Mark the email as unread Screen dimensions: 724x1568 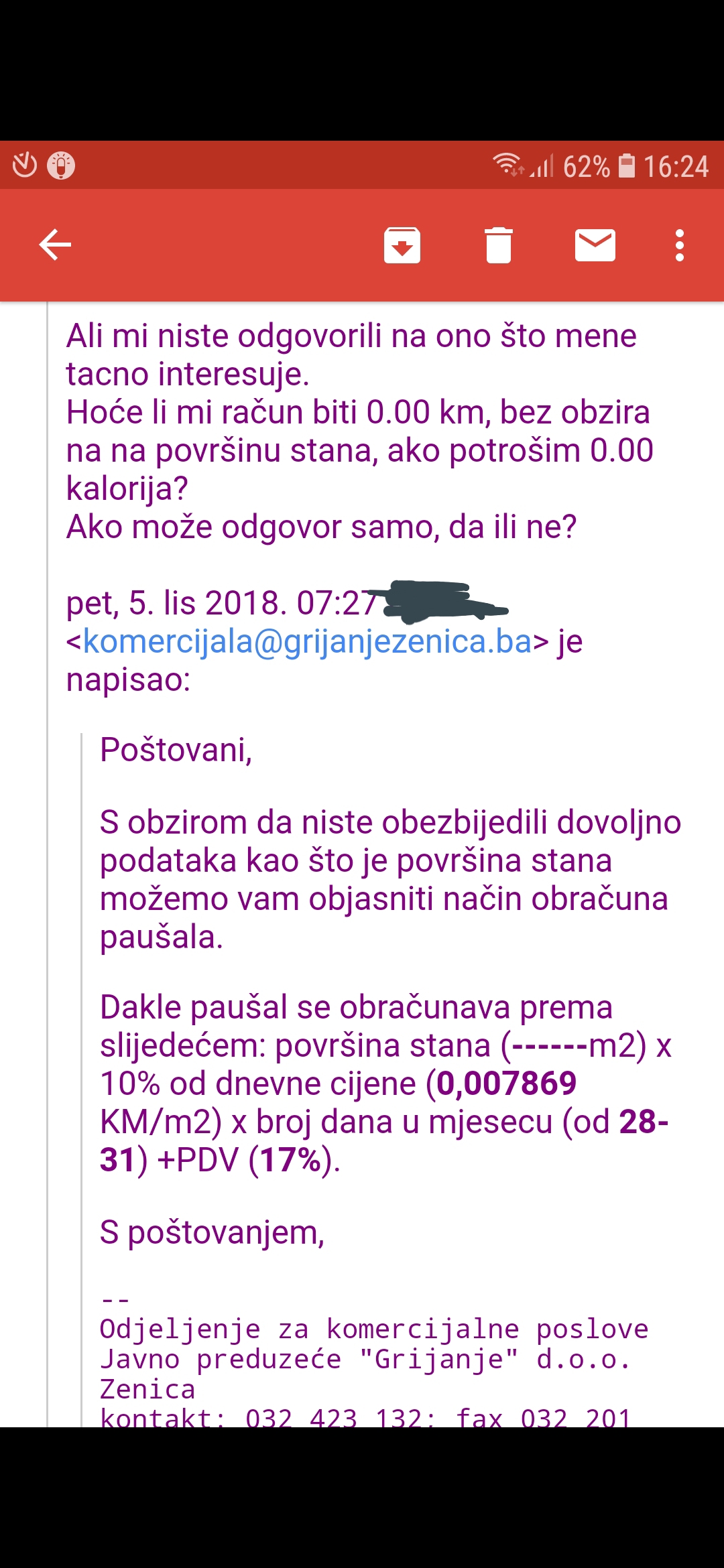(595, 245)
